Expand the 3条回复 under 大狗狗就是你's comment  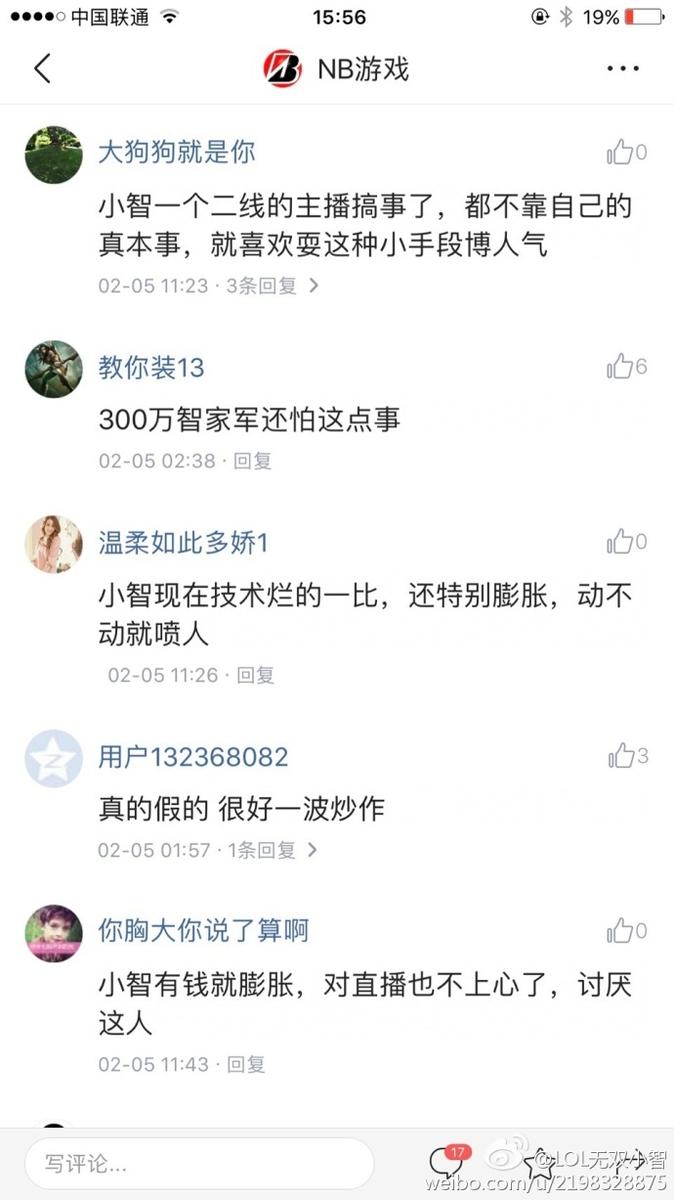tap(272, 286)
